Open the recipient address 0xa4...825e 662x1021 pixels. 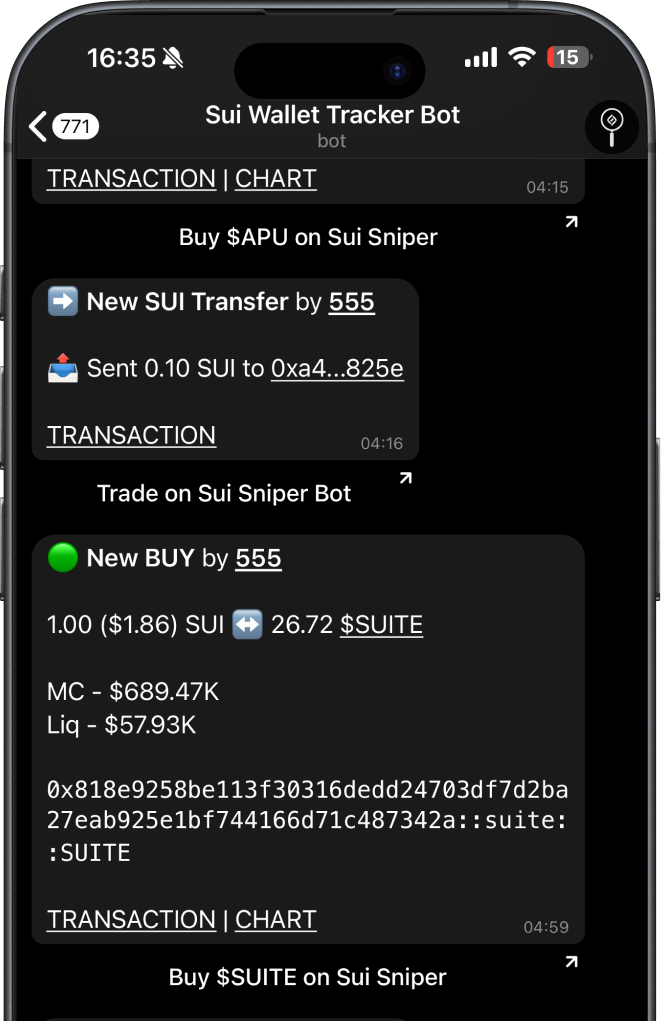[337, 368]
